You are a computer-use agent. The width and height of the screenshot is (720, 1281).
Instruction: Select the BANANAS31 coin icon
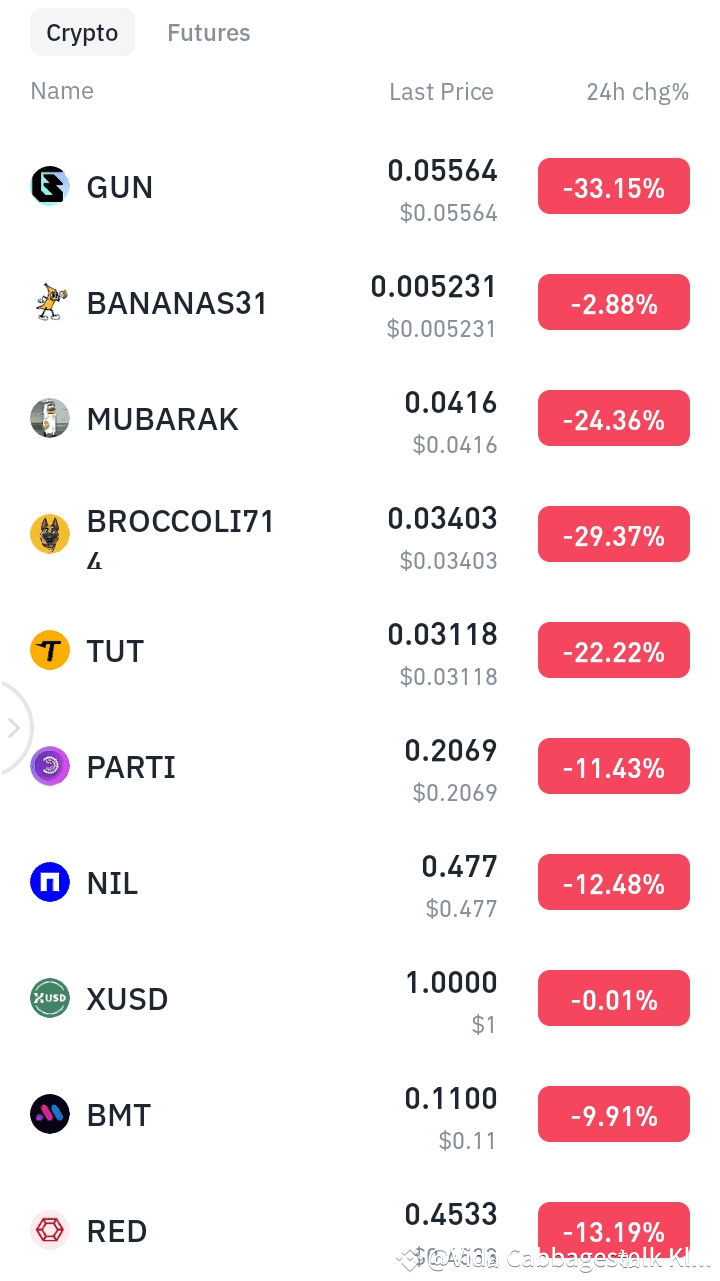coord(50,302)
